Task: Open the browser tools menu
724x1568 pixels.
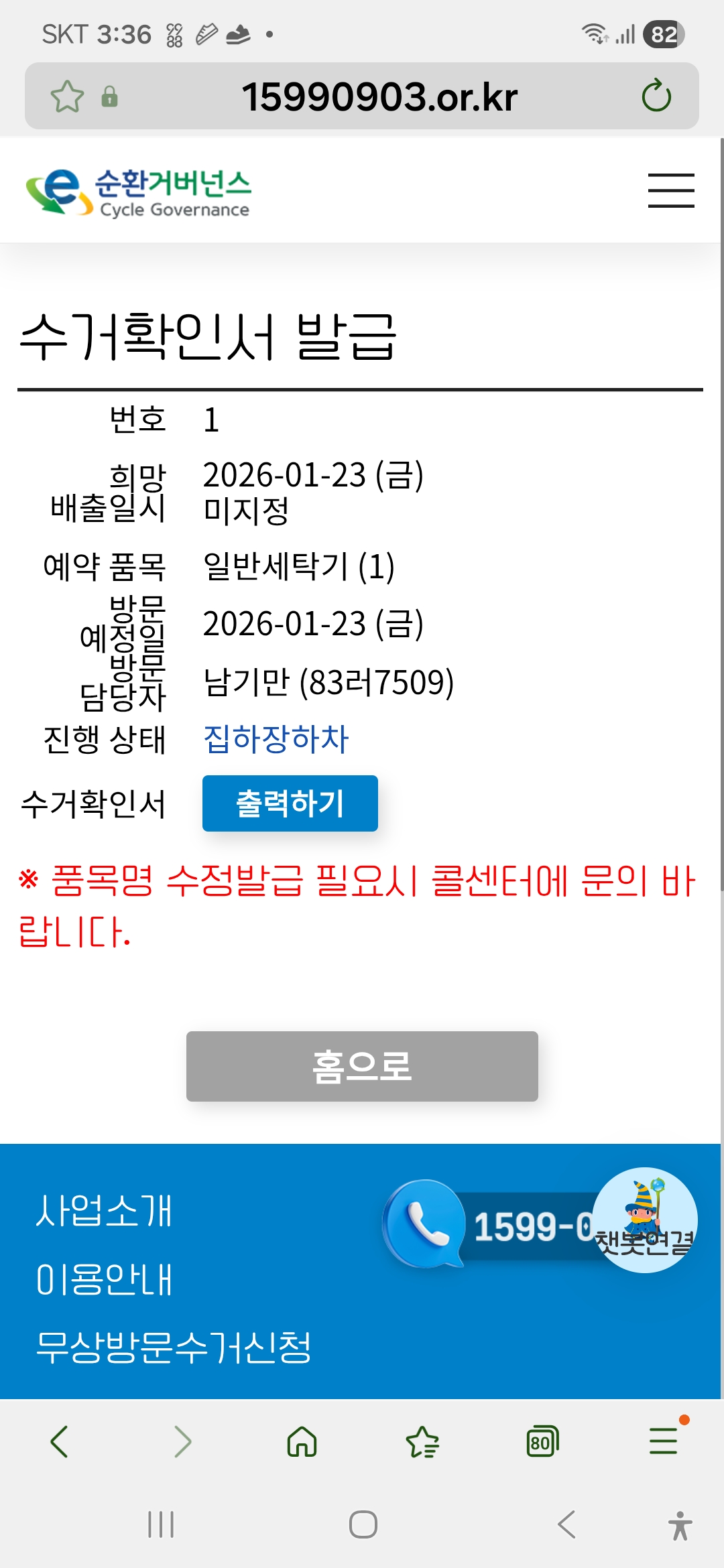Action: [x=664, y=1441]
